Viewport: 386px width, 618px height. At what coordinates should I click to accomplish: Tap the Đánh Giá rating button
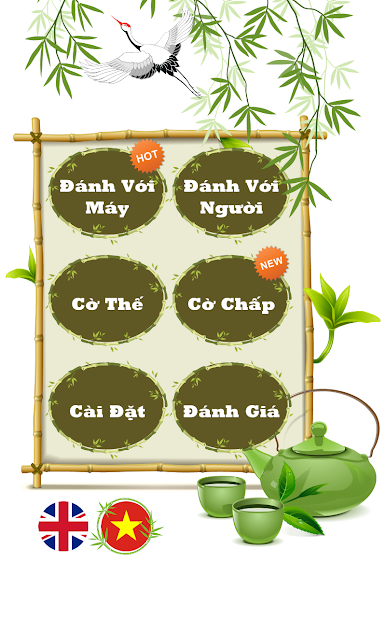point(231,408)
